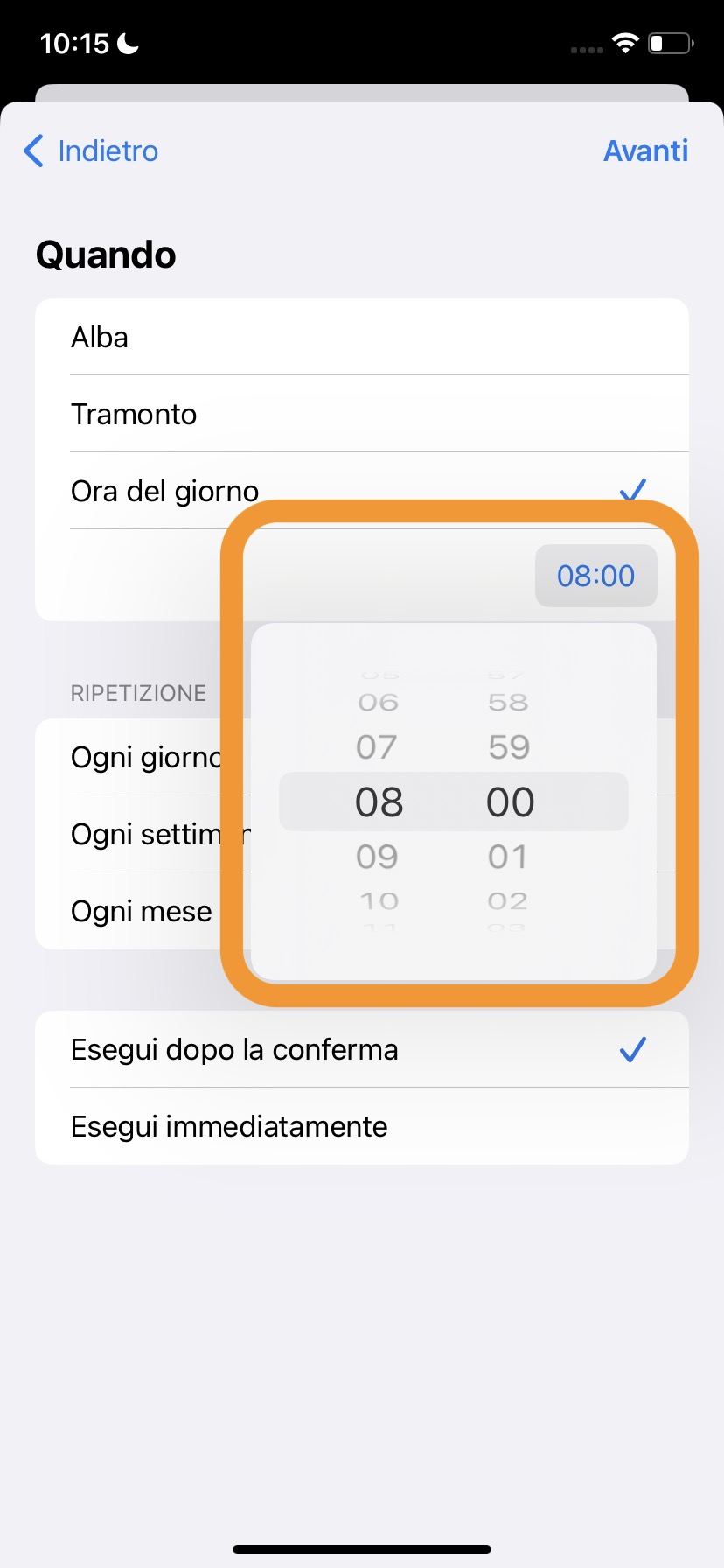The width and height of the screenshot is (724, 1568).
Task: Select minute 59 in the time wheel
Action: coord(509,747)
